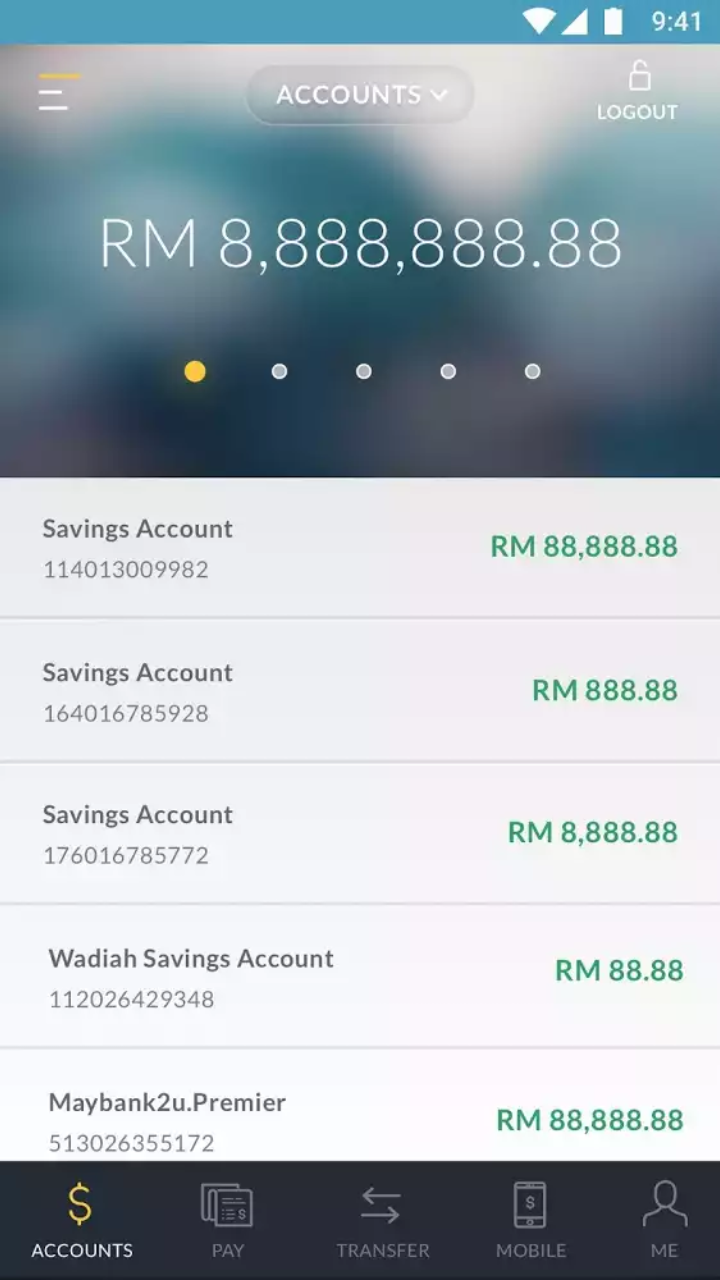Image resolution: width=720 pixels, height=1280 pixels.
Task: Select the Accounts bottom tab
Action: [81, 1220]
